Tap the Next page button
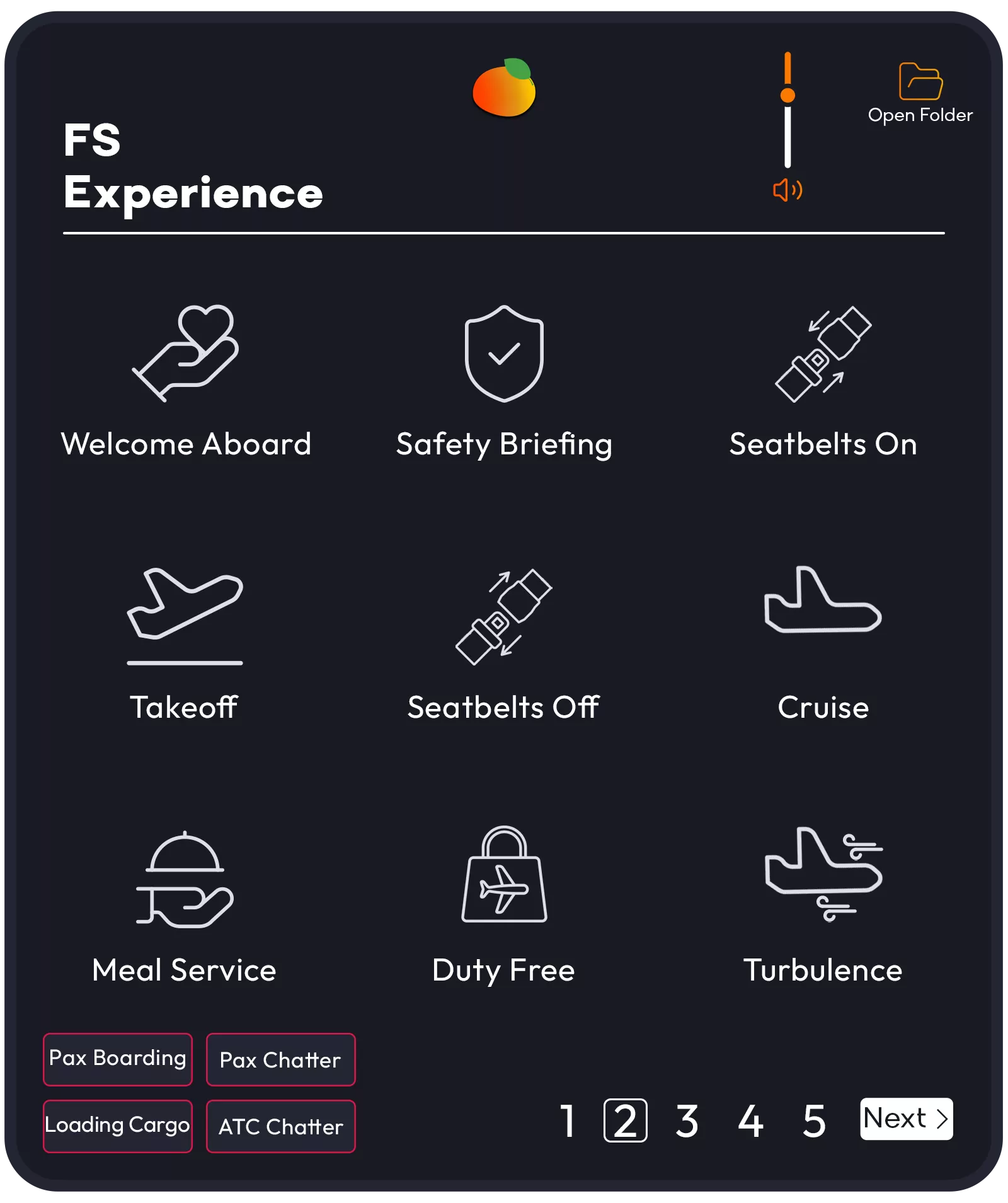This screenshot has width=1008, height=1203. coord(906,1119)
